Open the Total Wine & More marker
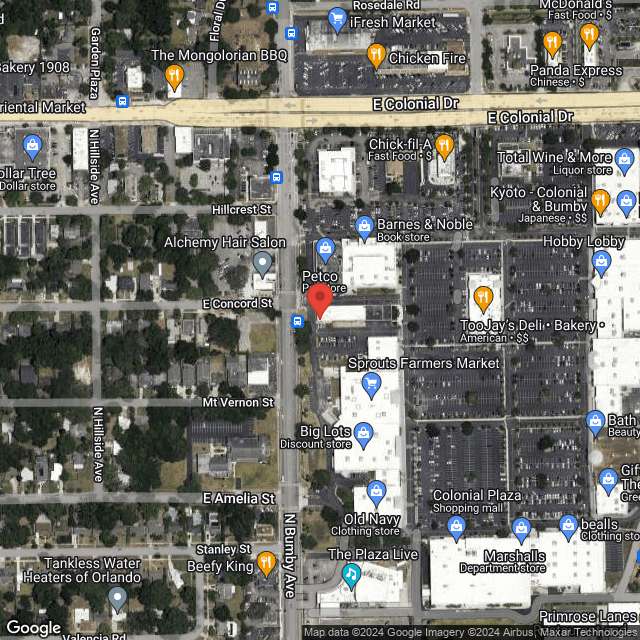 626,158
